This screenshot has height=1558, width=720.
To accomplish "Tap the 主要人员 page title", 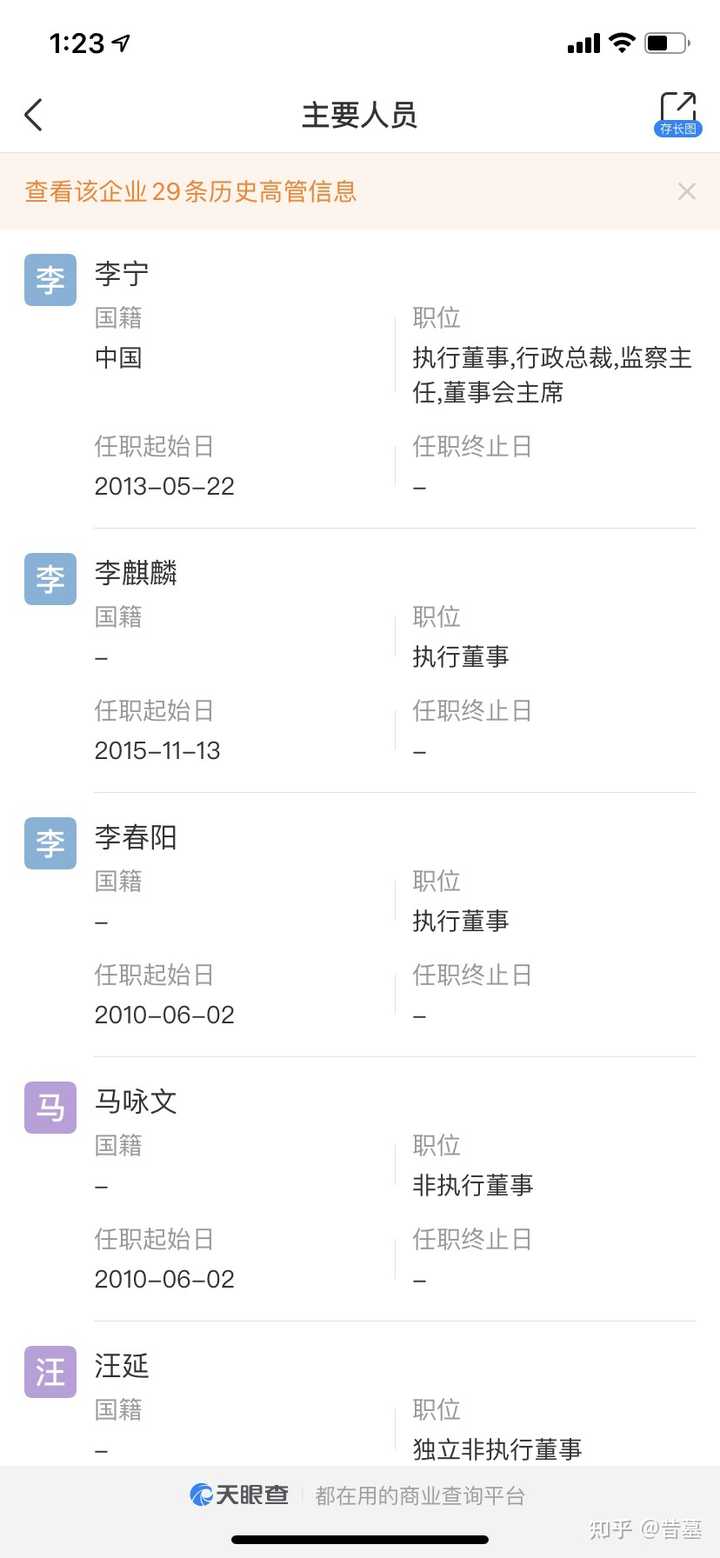I will (x=360, y=114).
